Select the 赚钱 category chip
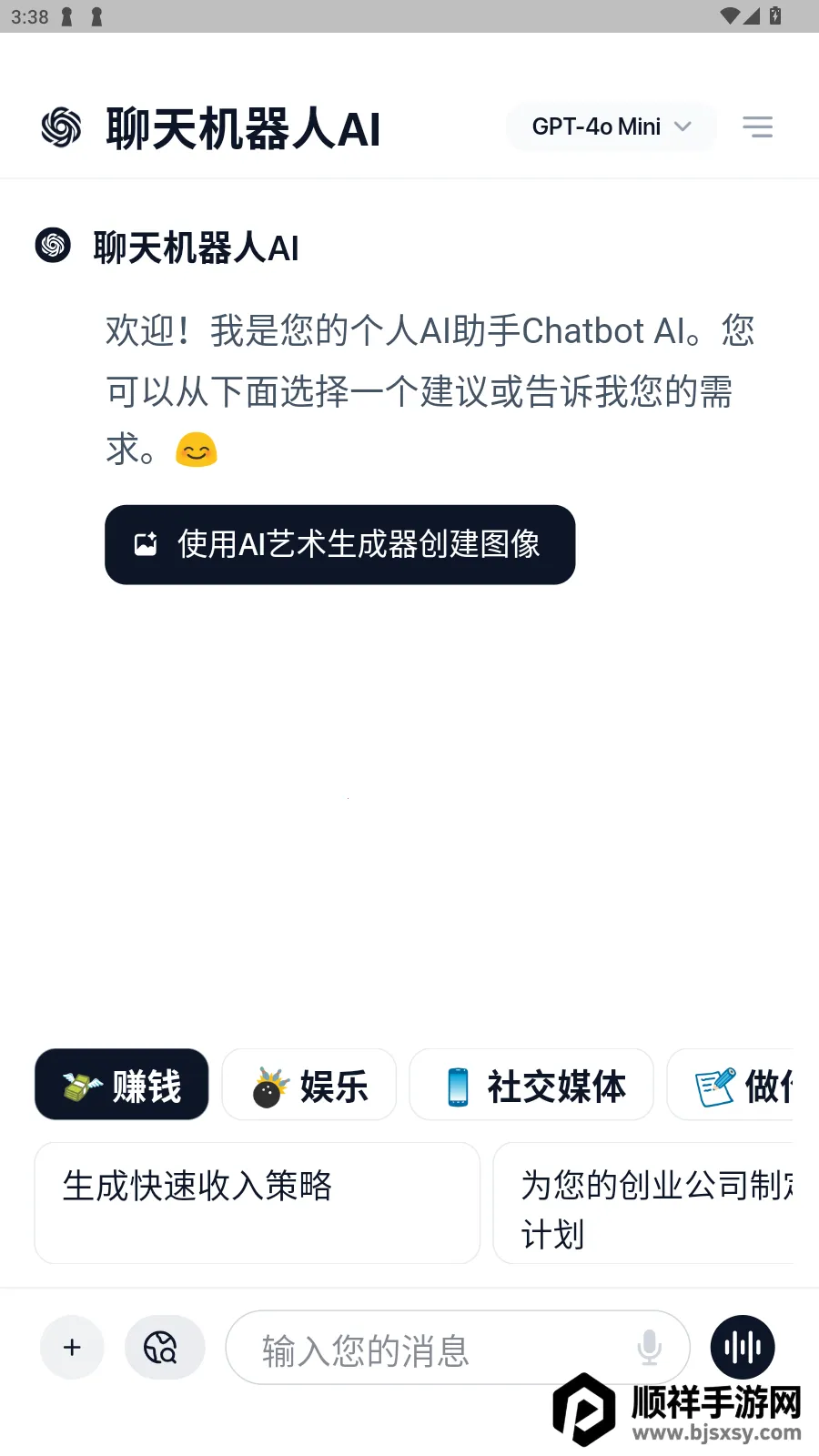819x1456 pixels. click(x=122, y=1085)
